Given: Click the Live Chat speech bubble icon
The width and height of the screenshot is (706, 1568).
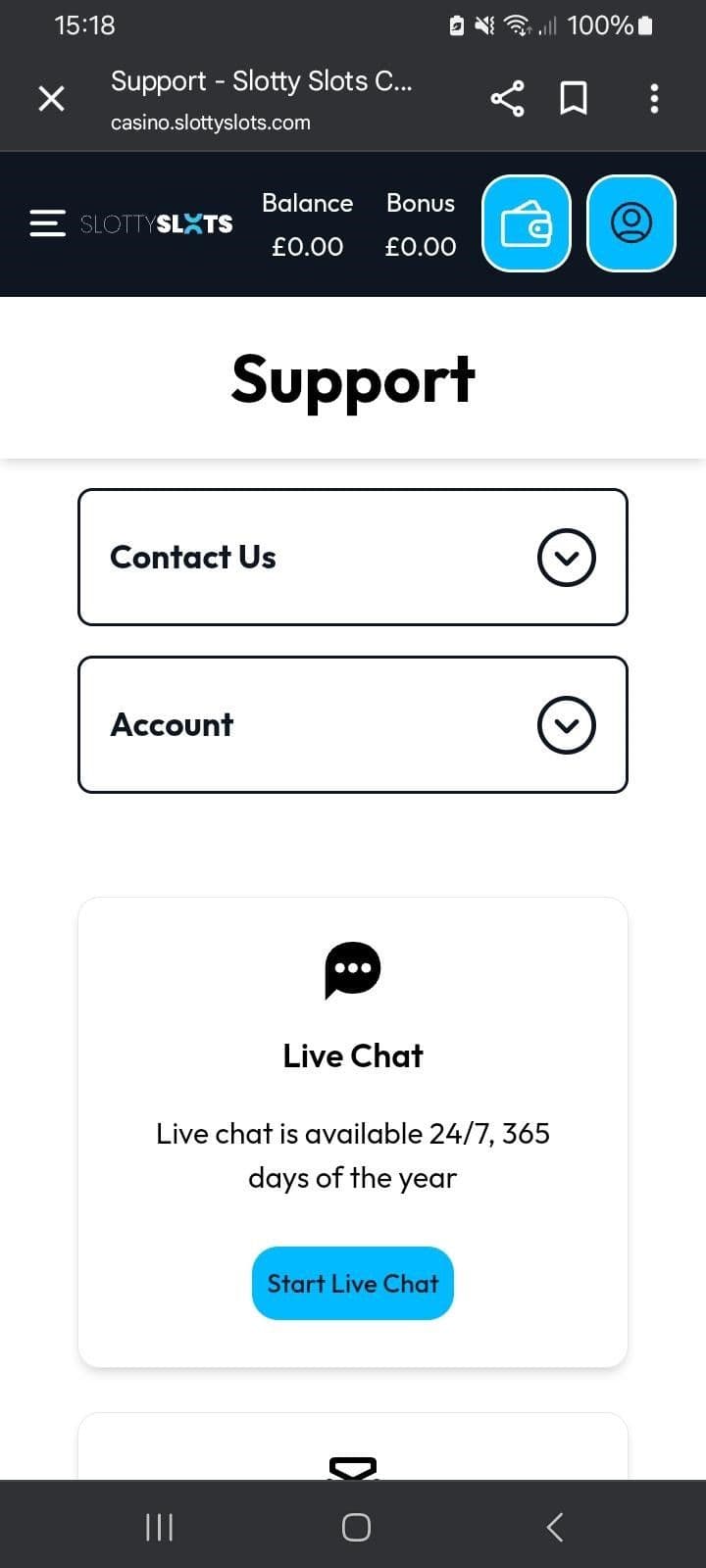Looking at the screenshot, I should [x=352, y=970].
